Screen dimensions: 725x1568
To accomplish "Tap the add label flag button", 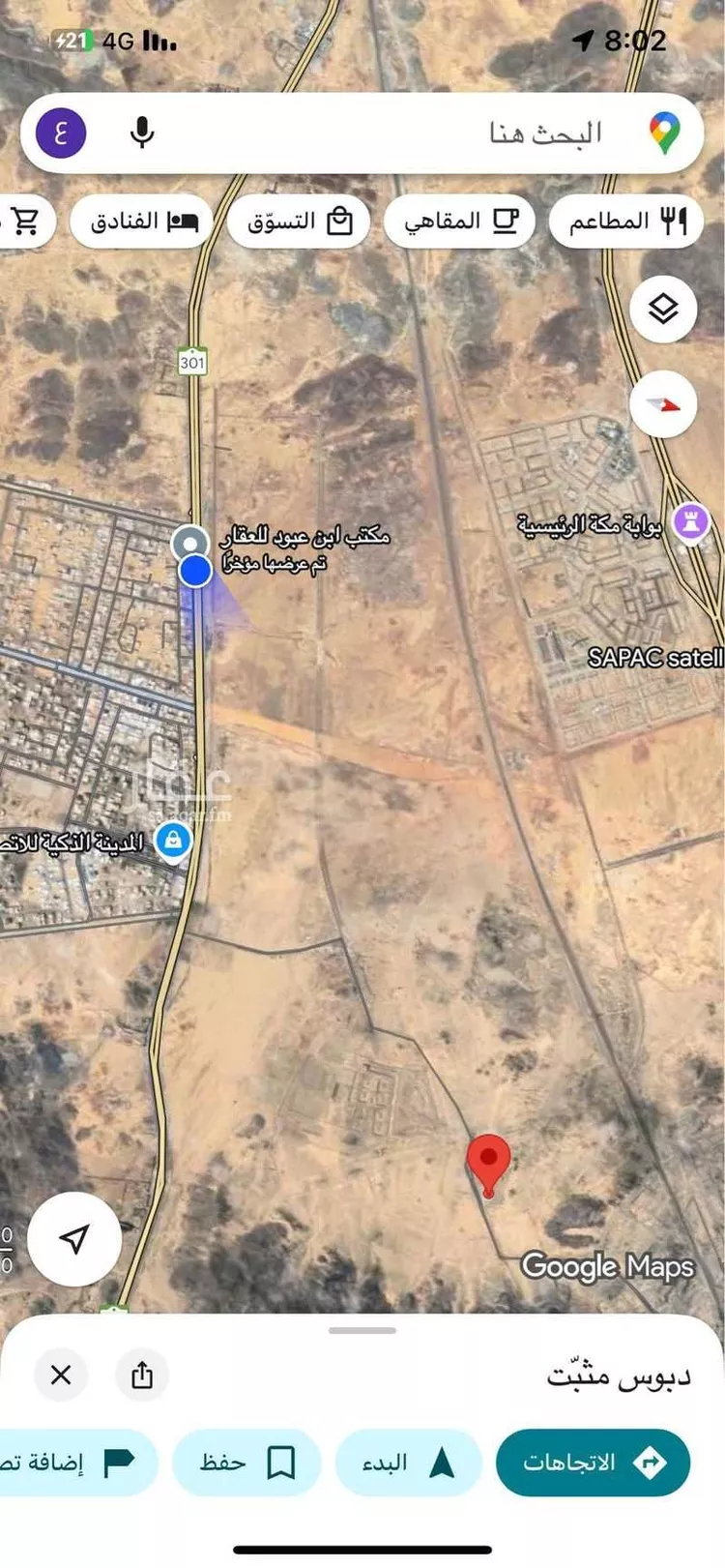I will coord(82,1462).
